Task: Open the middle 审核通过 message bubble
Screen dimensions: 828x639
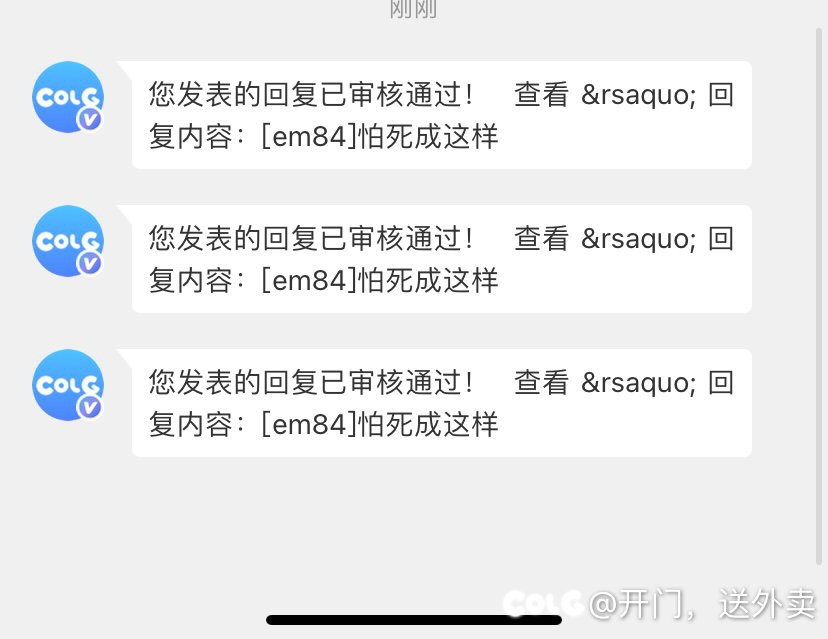Action: pos(440,258)
